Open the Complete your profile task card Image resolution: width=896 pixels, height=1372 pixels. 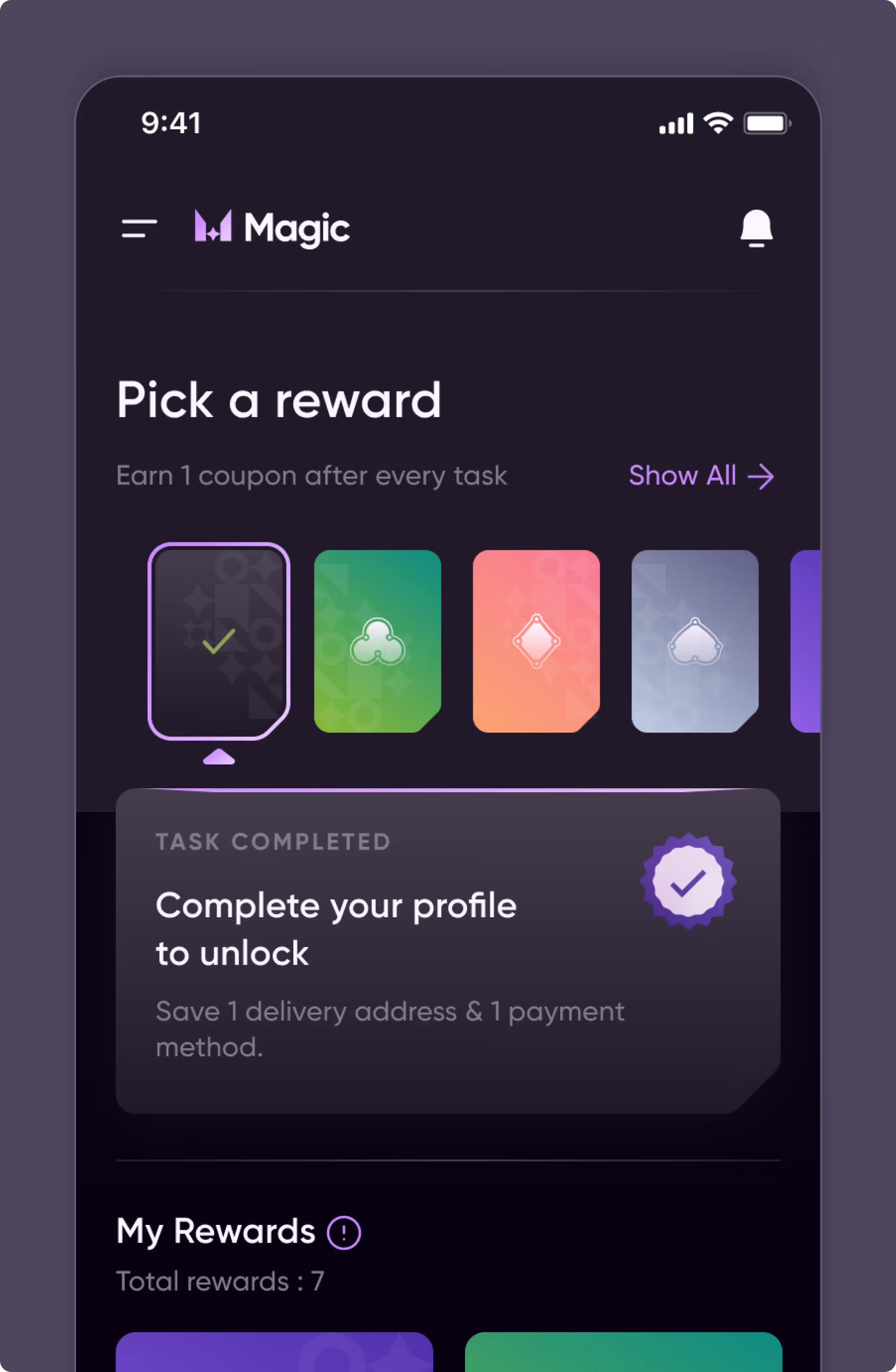448,951
